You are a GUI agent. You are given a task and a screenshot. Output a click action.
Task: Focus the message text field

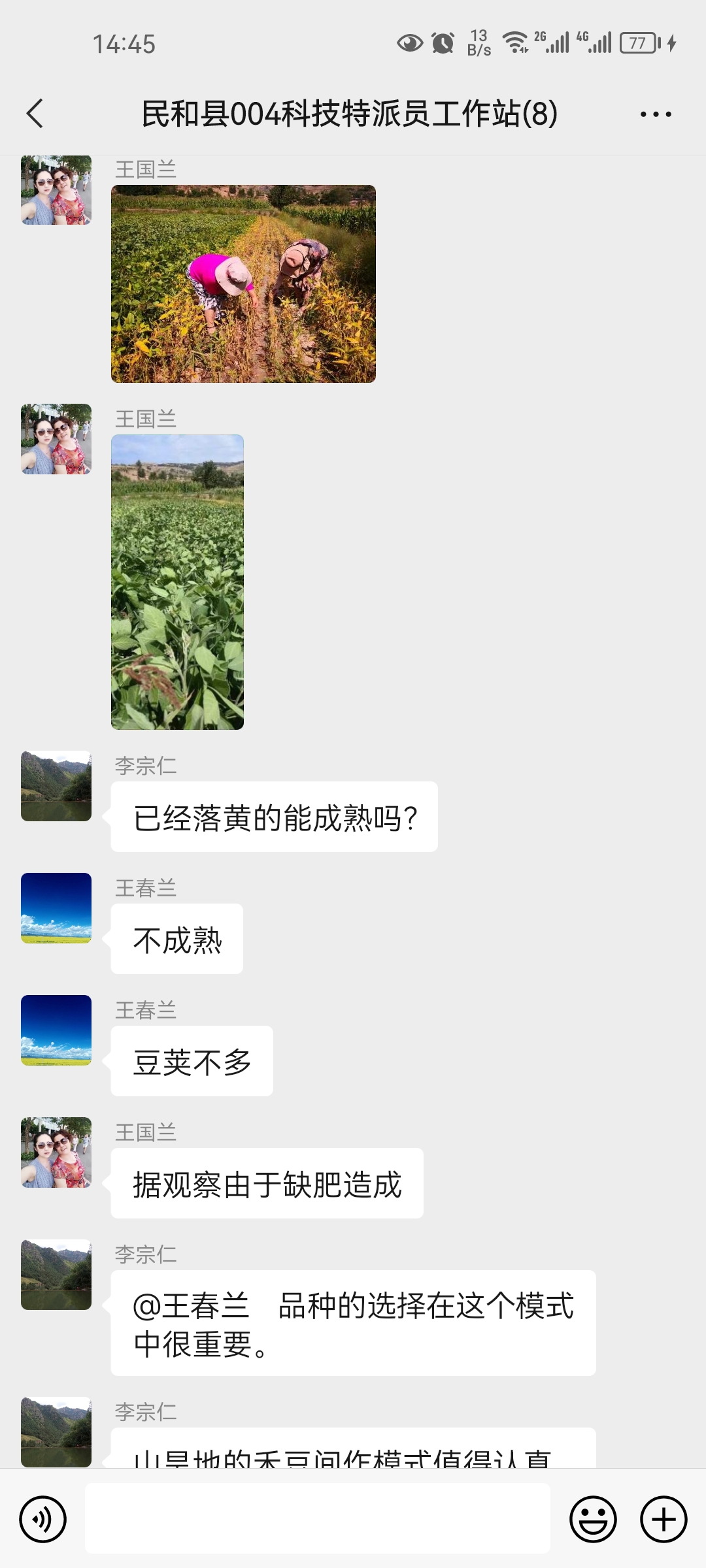click(x=318, y=1518)
